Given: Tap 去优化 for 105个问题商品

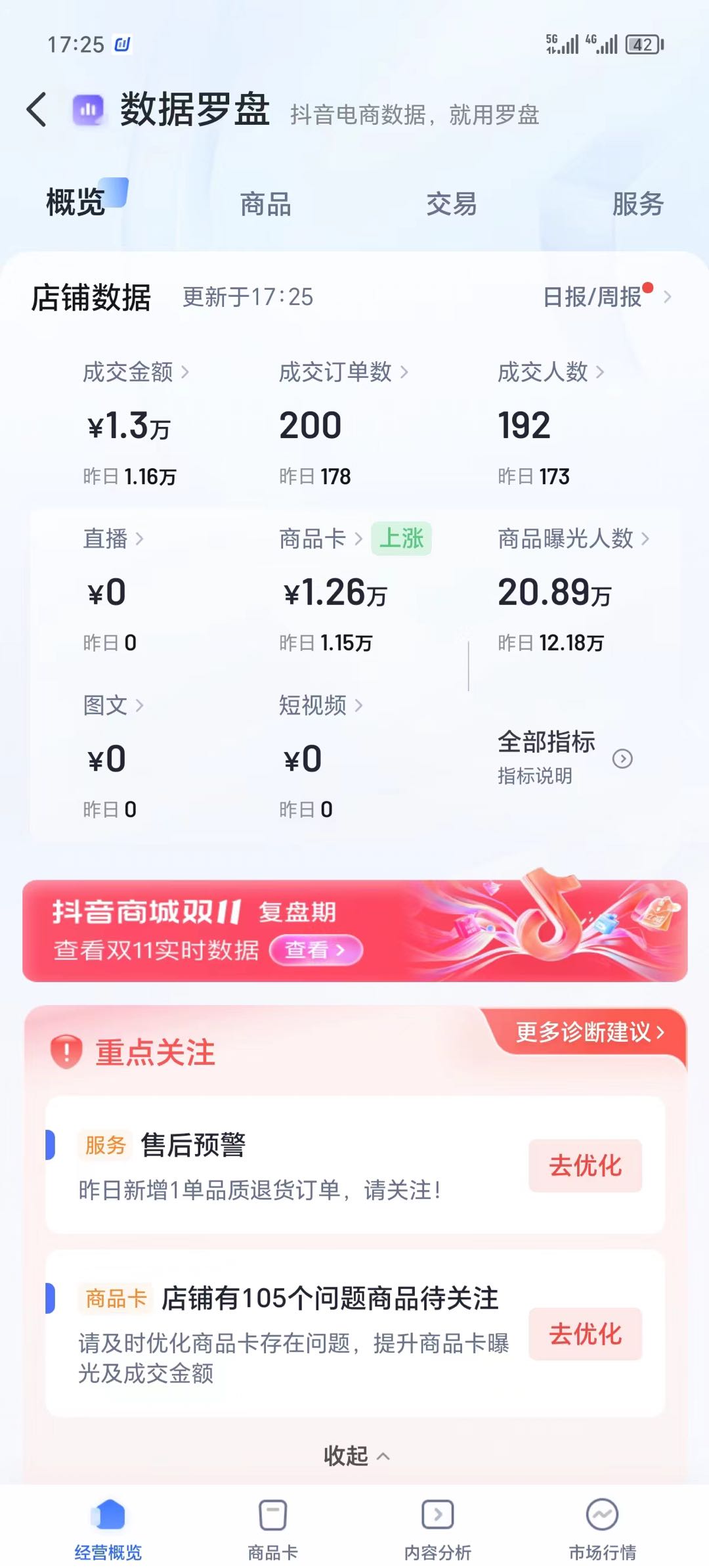Looking at the screenshot, I should (x=585, y=1334).
